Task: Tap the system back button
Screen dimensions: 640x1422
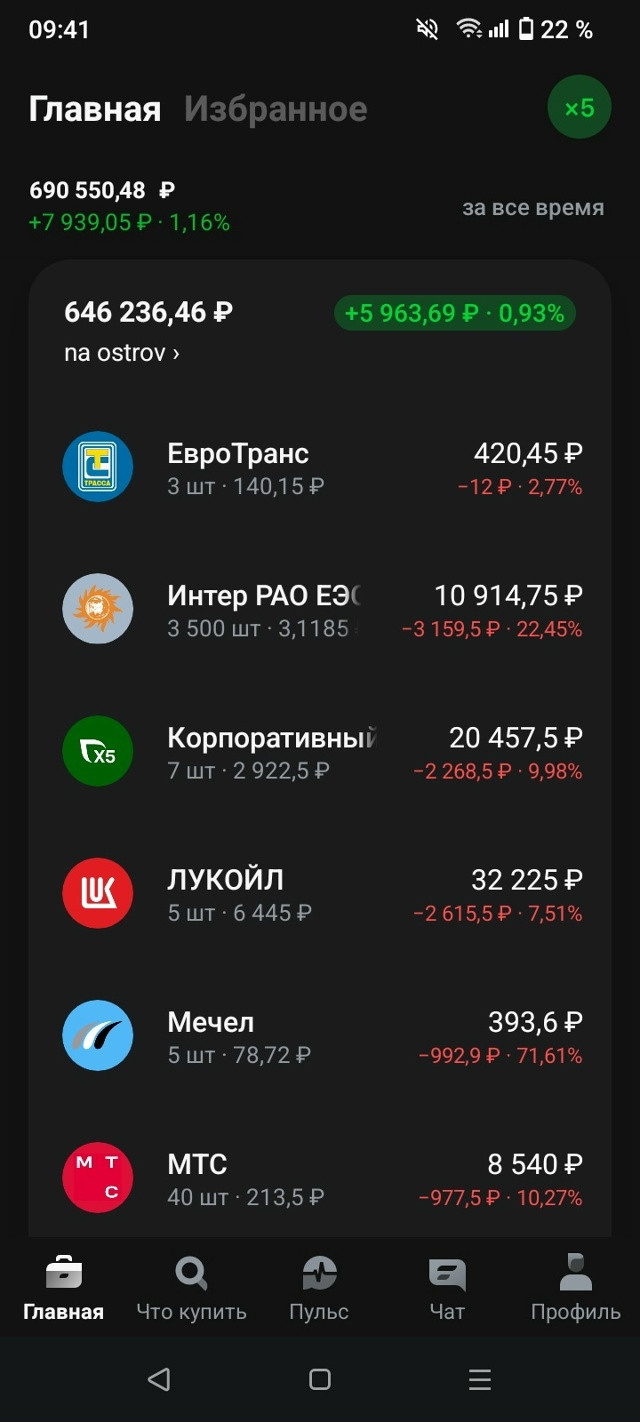Action: tap(159, 1380)
